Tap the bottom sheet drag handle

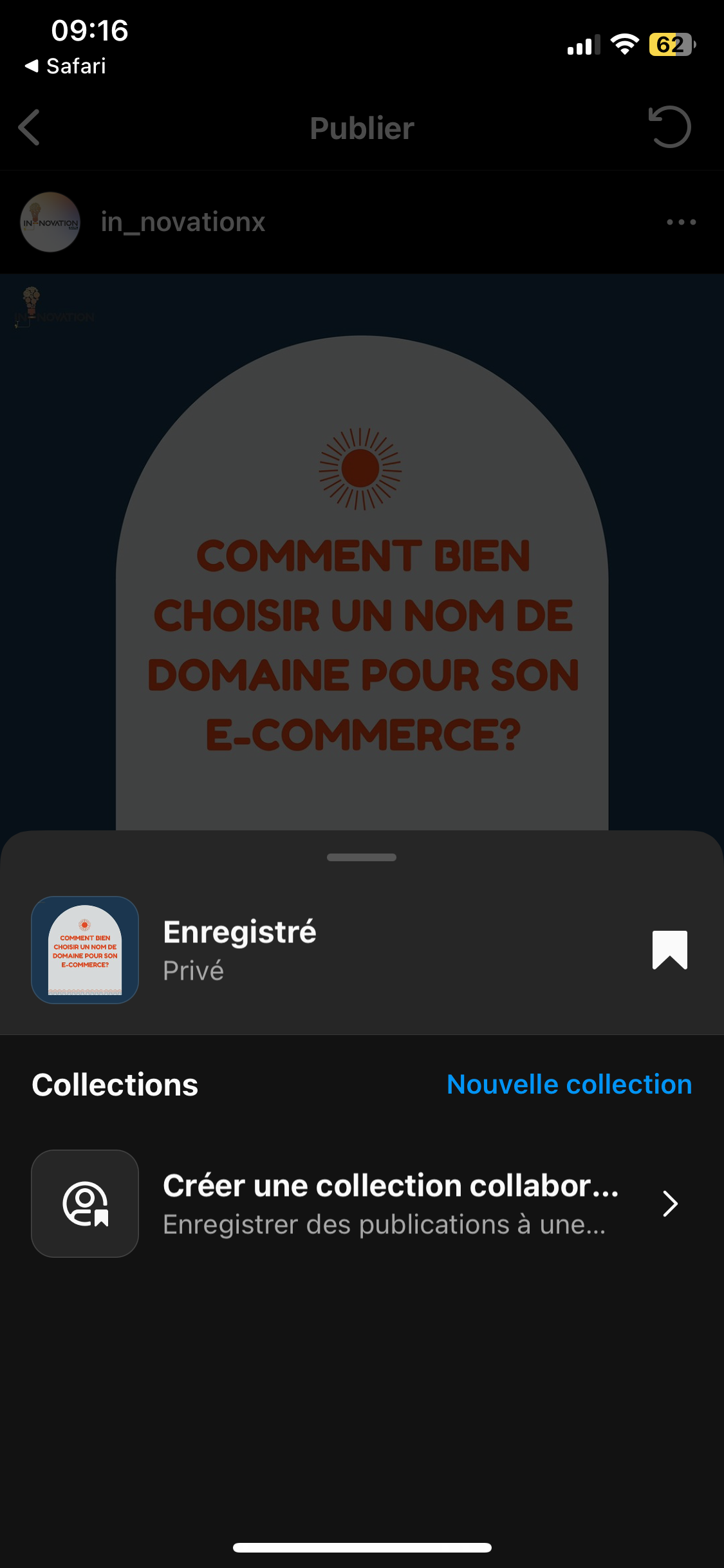[x=362, y=857]
